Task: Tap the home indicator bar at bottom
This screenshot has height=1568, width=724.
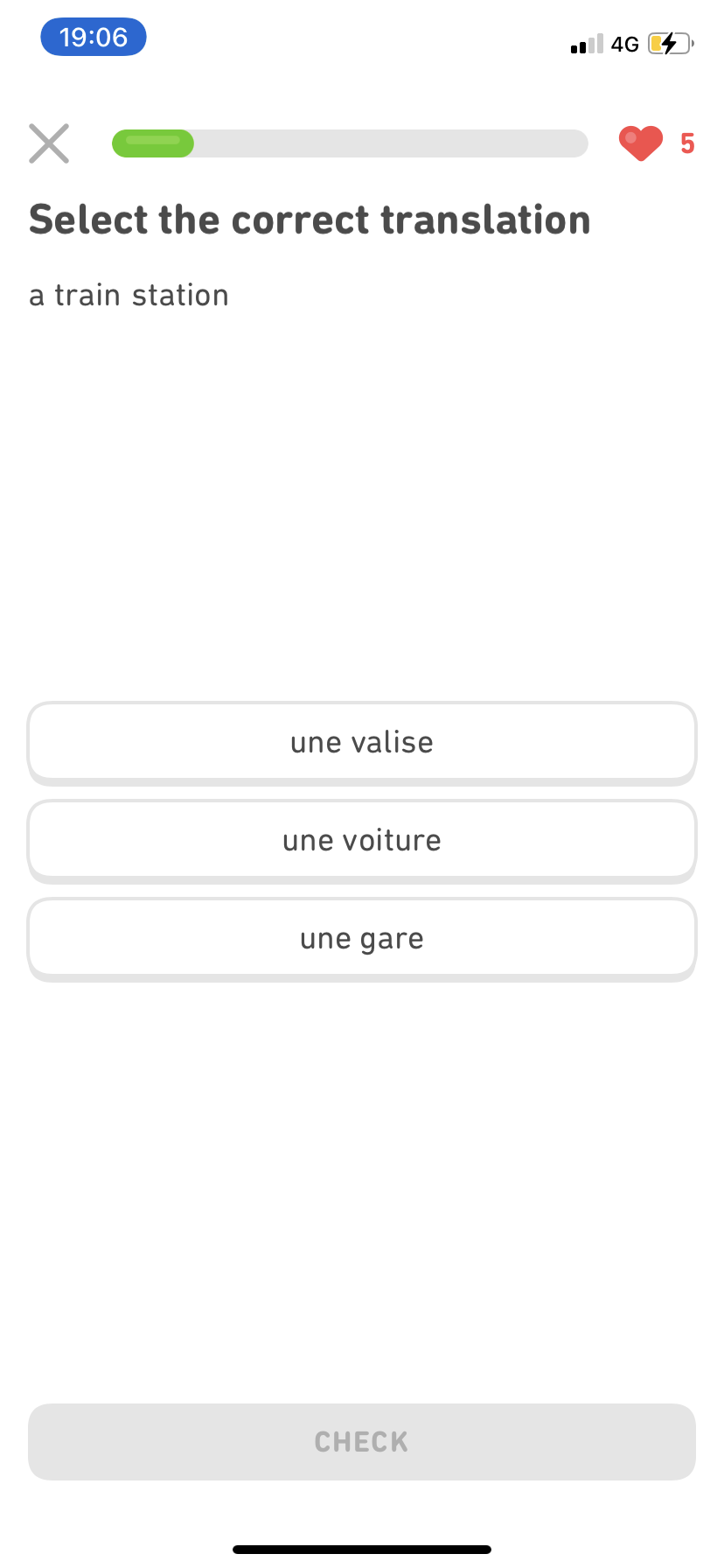Action: pos(361,1547)
